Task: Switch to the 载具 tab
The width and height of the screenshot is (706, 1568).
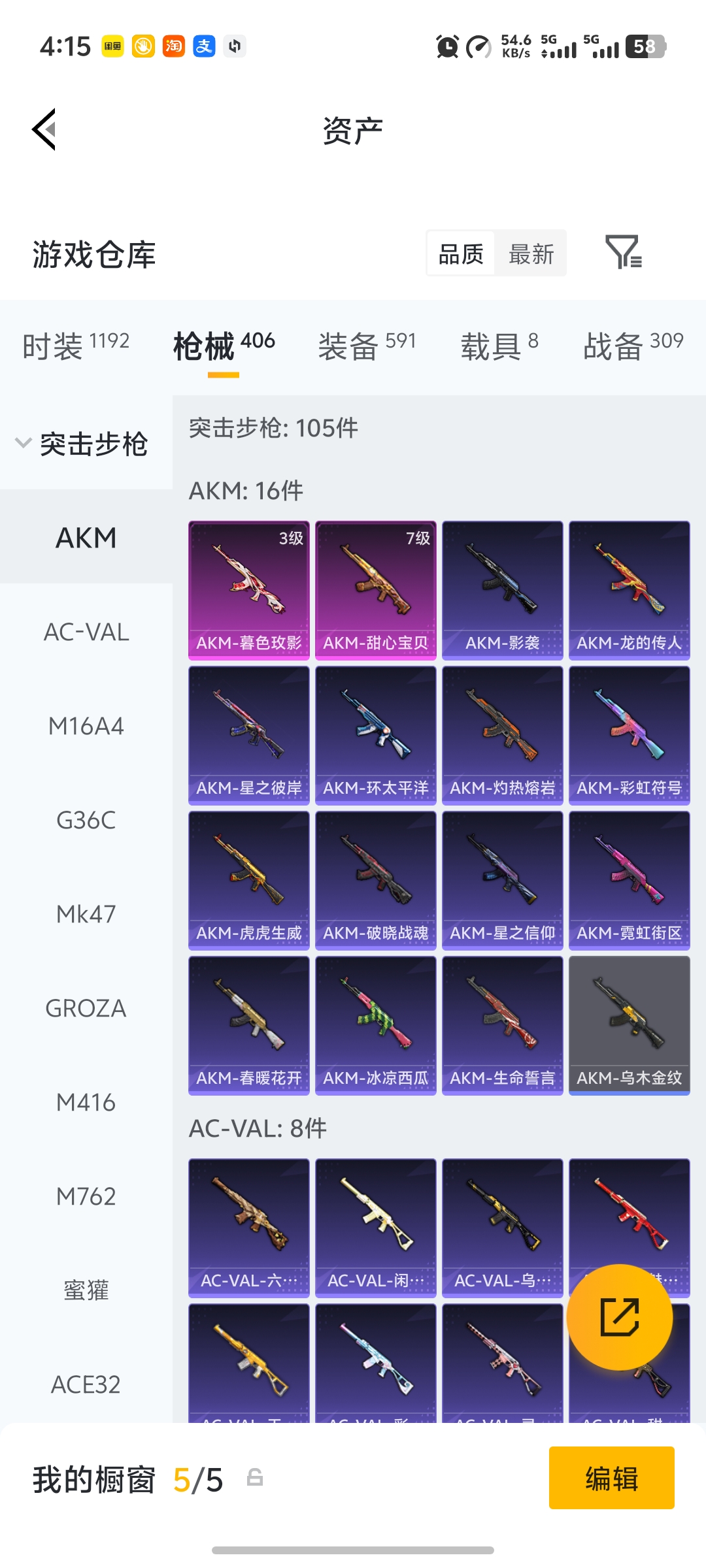Action: coord(499,345)
